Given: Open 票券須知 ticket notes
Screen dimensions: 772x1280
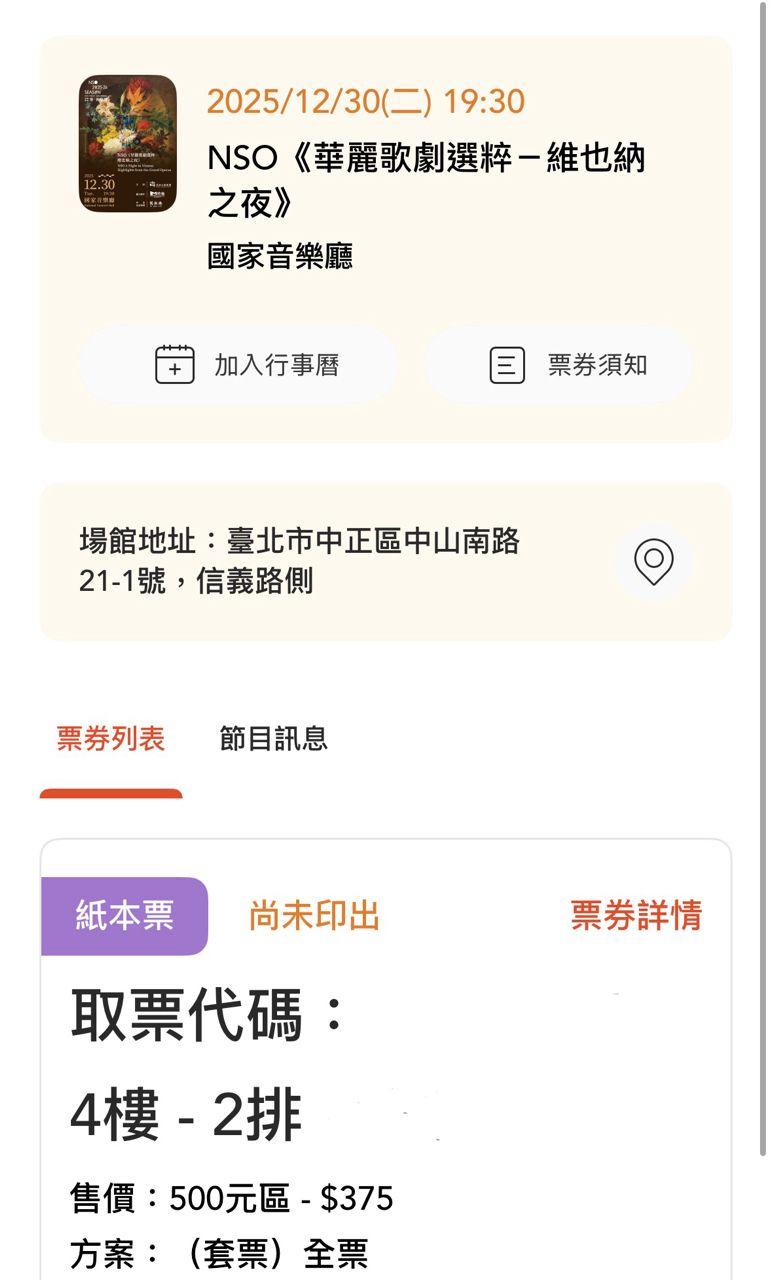Looking at the screenshot, I should [x=558, y=365].
